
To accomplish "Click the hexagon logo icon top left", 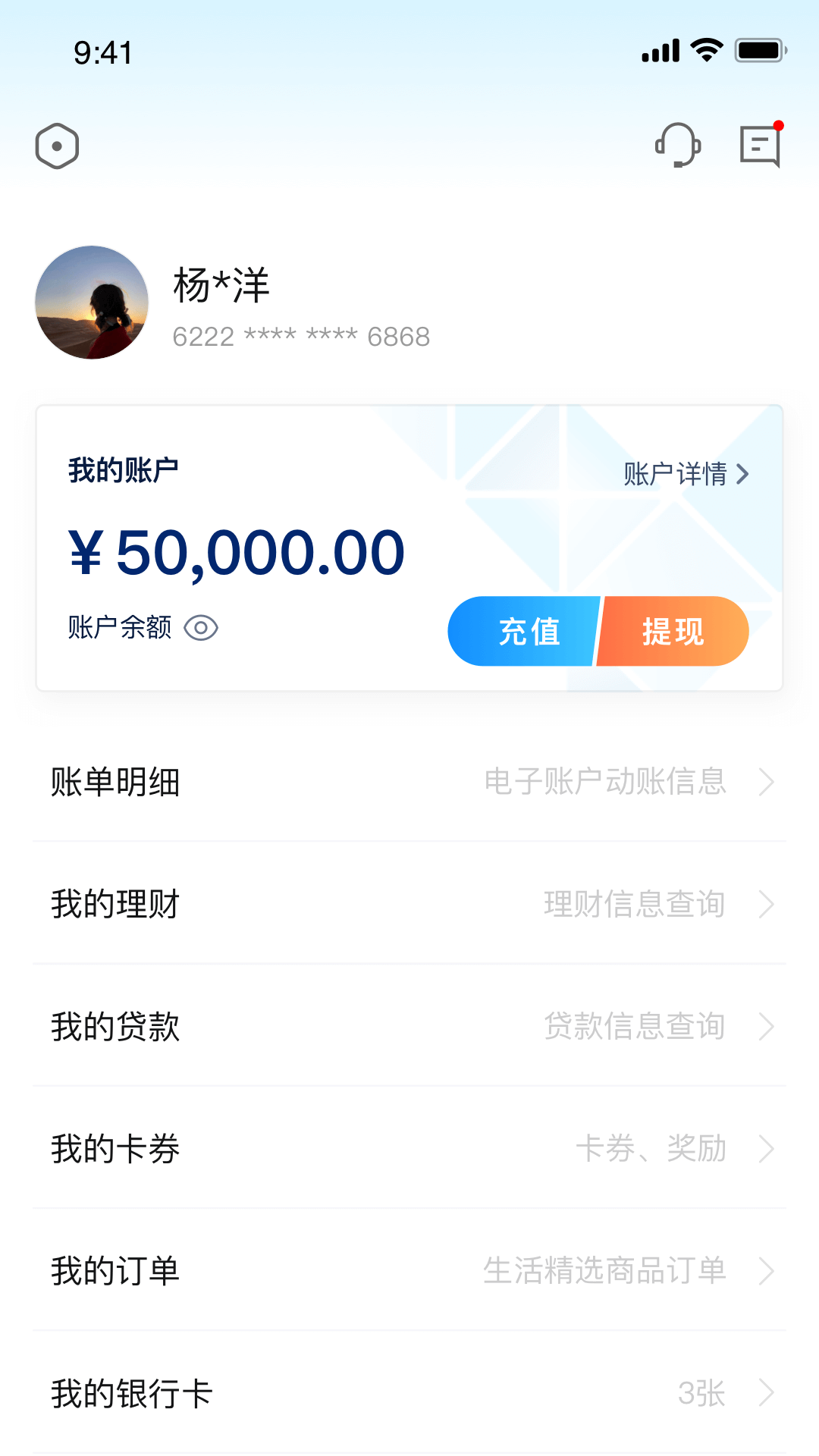I will 57,145.
